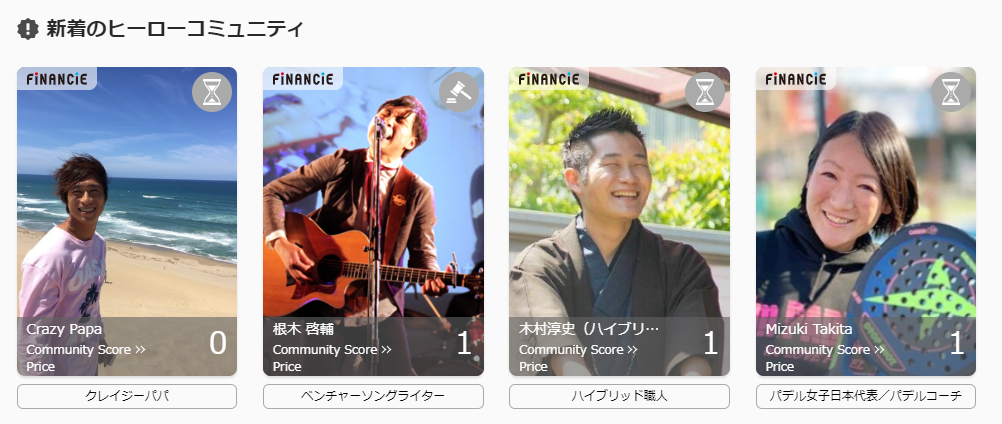Viewport: 1002px width, 424px height.
Task: View Mizuki Takita's Community Score details
Action: [x=825, y=350]
